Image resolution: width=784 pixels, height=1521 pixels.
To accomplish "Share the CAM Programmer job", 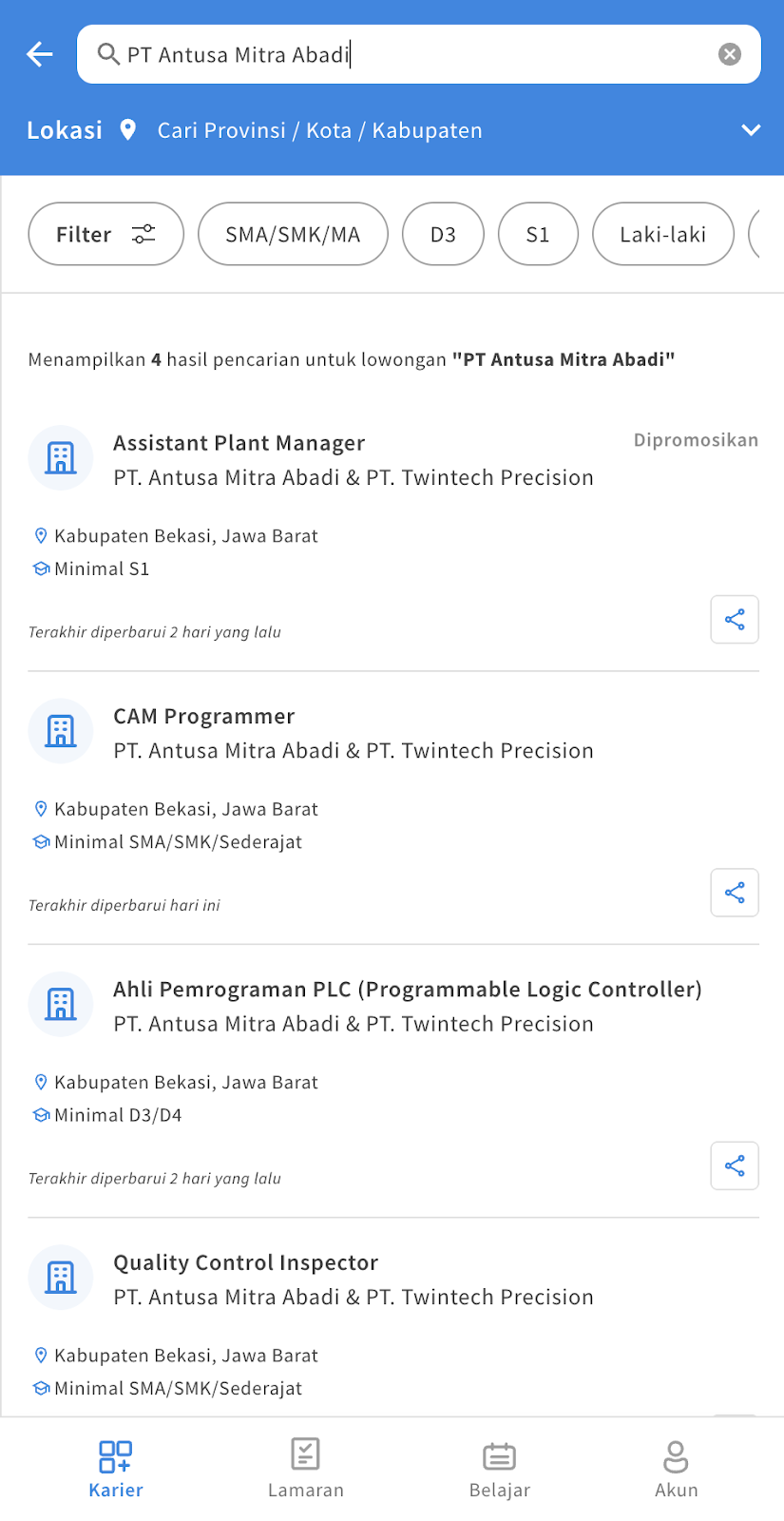I will point(735,893).
